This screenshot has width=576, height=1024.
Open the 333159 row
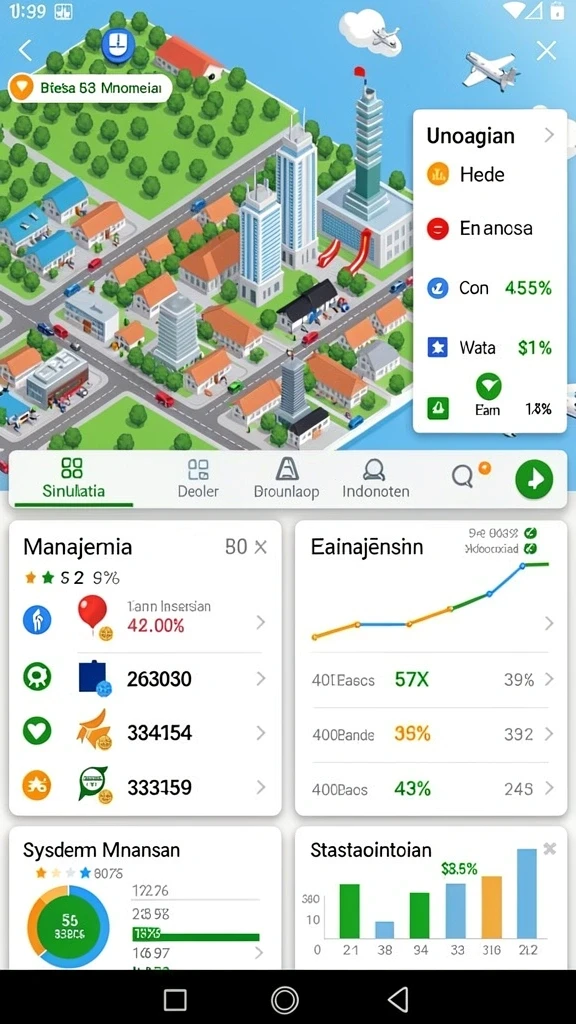[144, 787]
